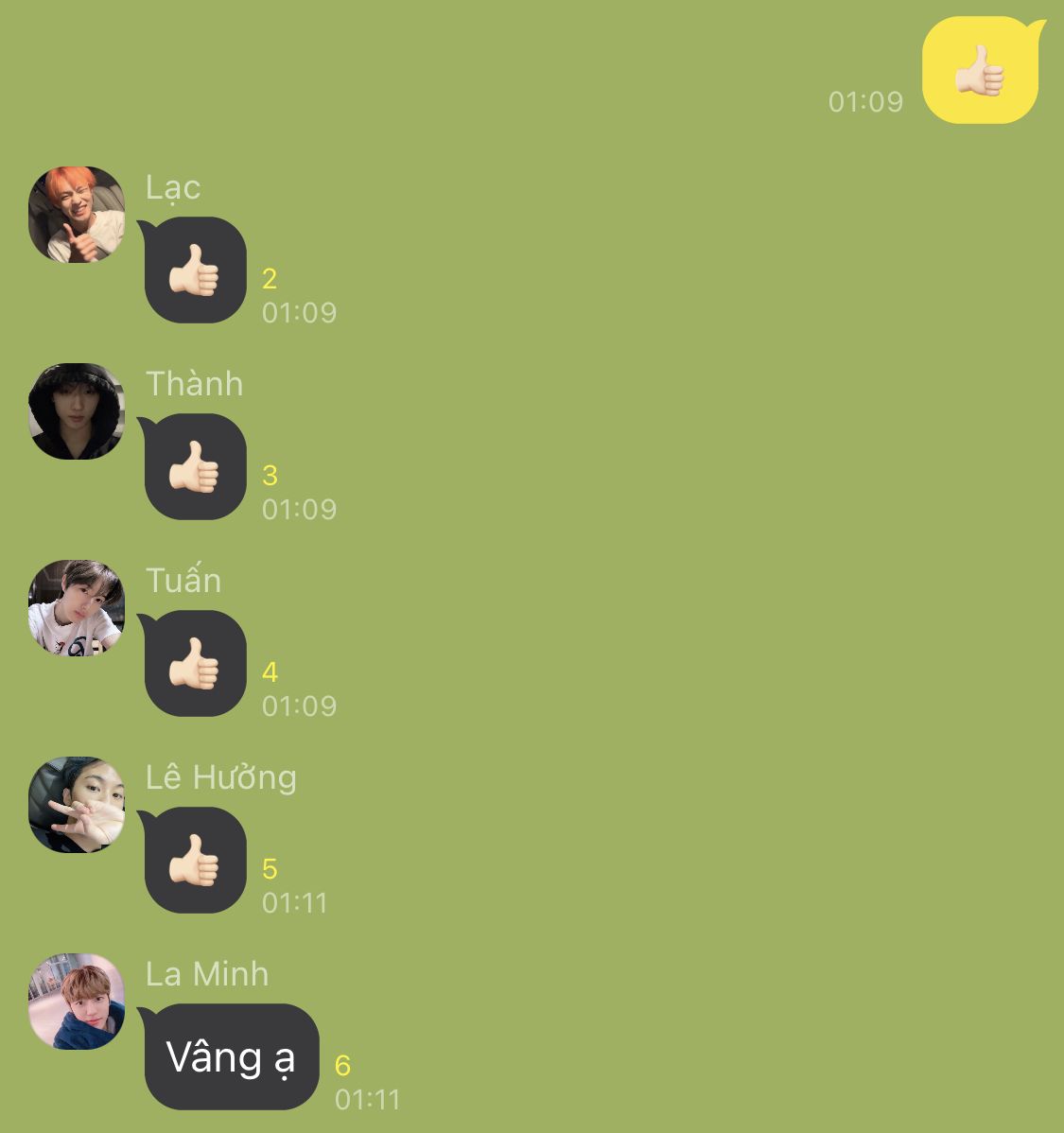Open Lê Hưởng's profile avatar

coord(77,805)
